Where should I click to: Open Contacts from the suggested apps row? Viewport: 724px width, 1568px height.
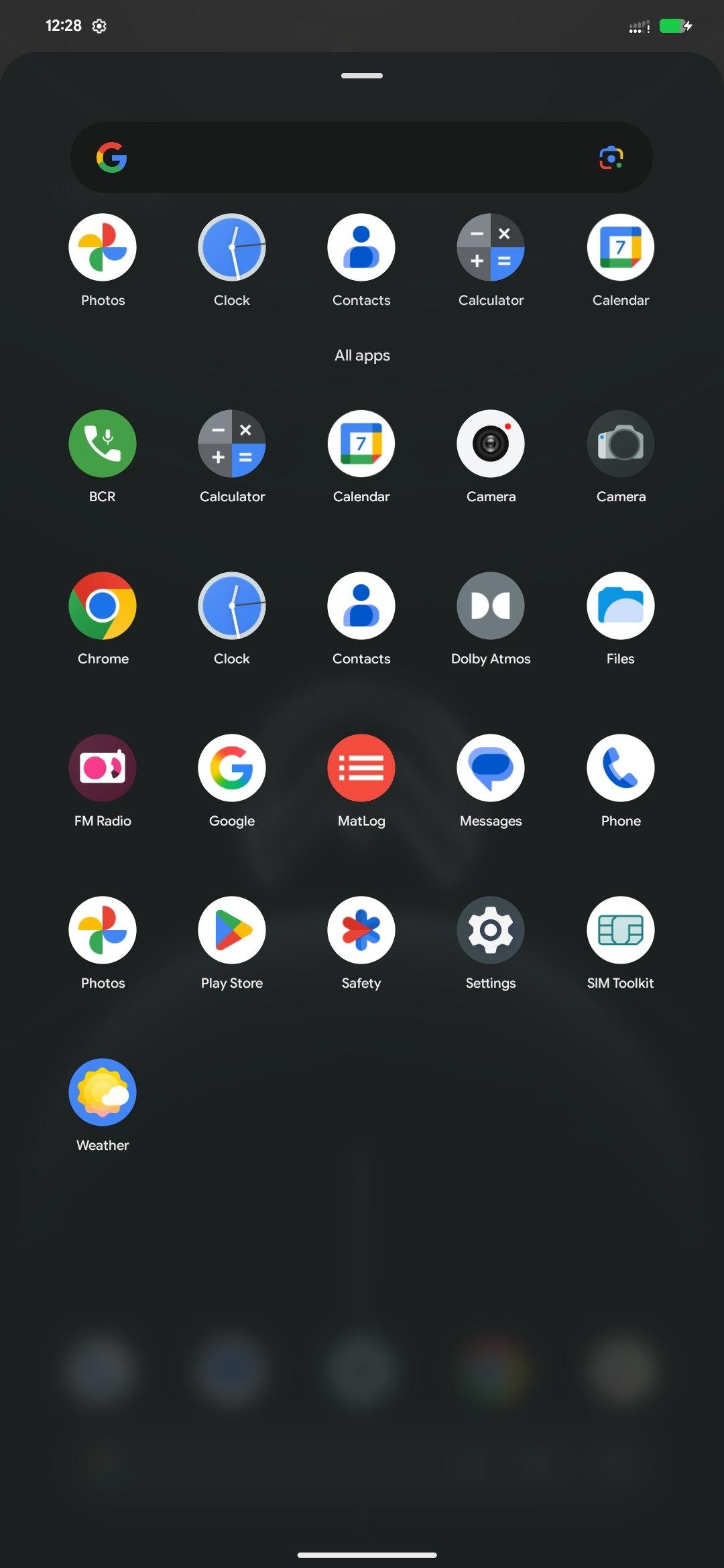click(x=361, y=247)
